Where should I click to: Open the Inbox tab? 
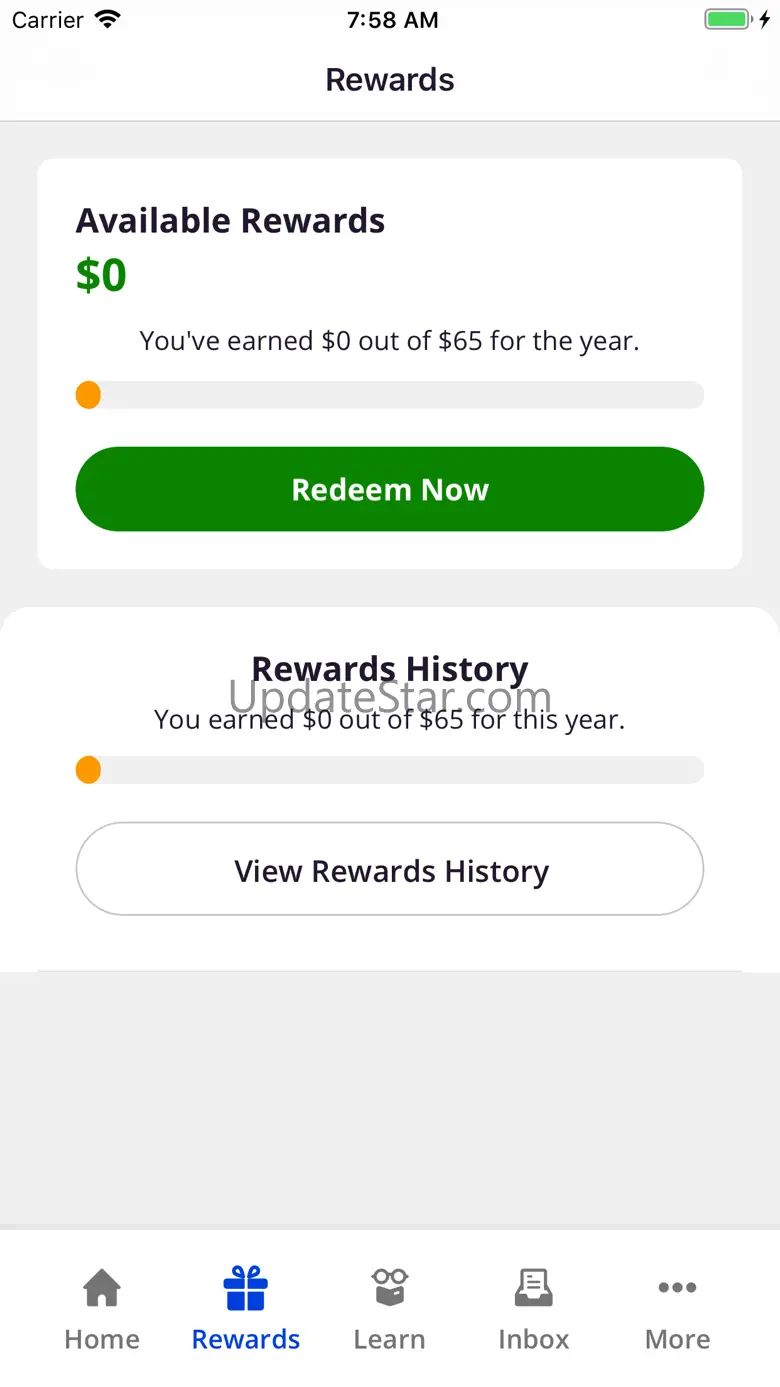534,1309
